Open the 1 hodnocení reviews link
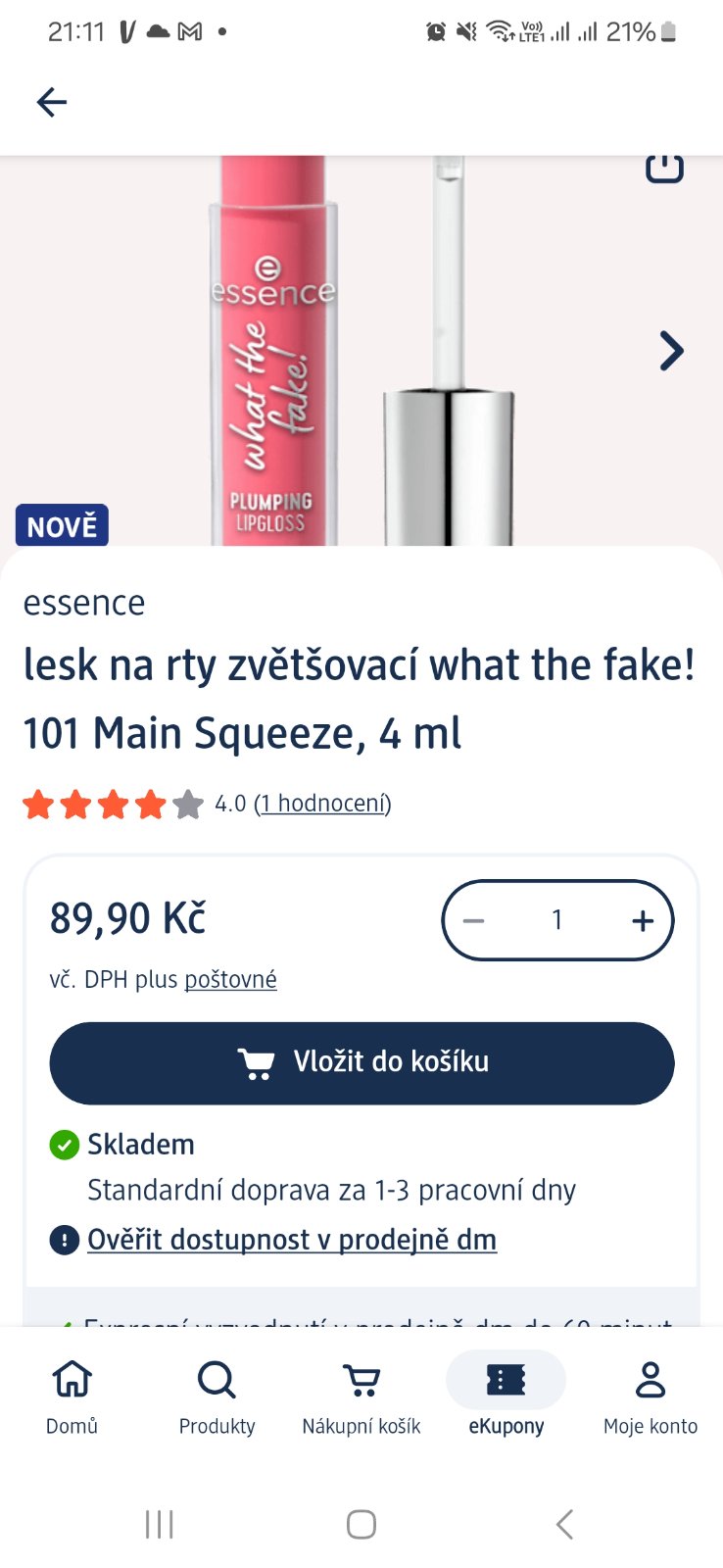 tap(322, 804)
